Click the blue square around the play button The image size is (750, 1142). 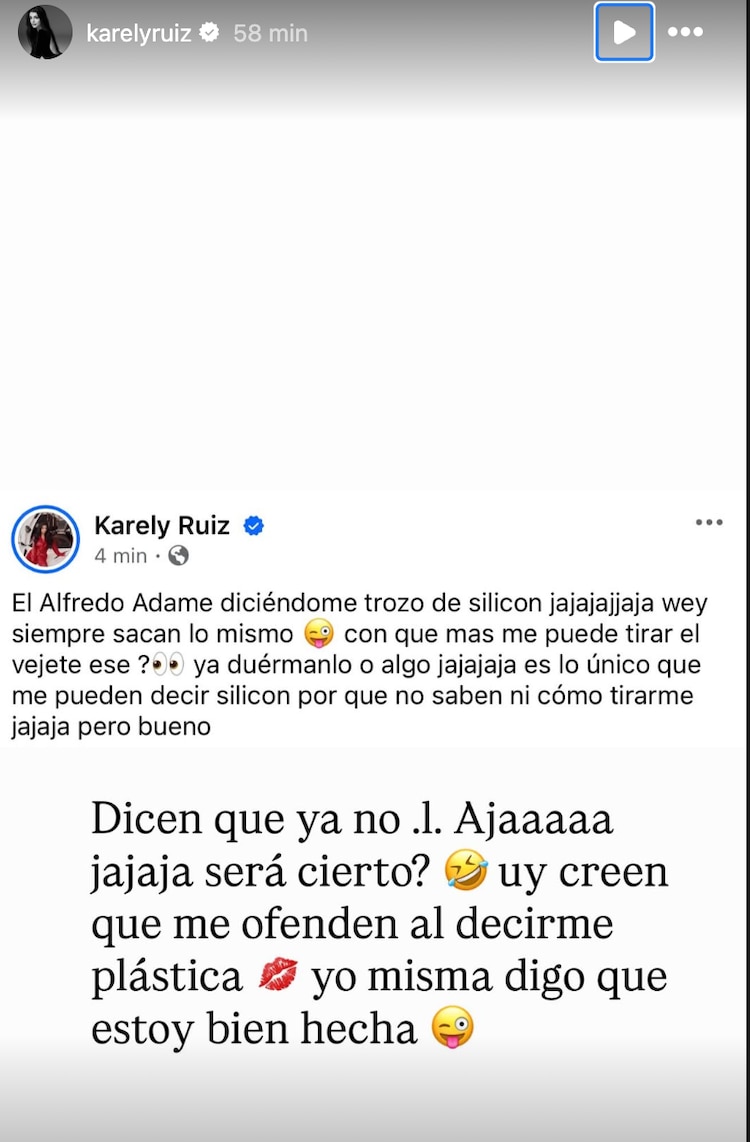click(624, 32)
